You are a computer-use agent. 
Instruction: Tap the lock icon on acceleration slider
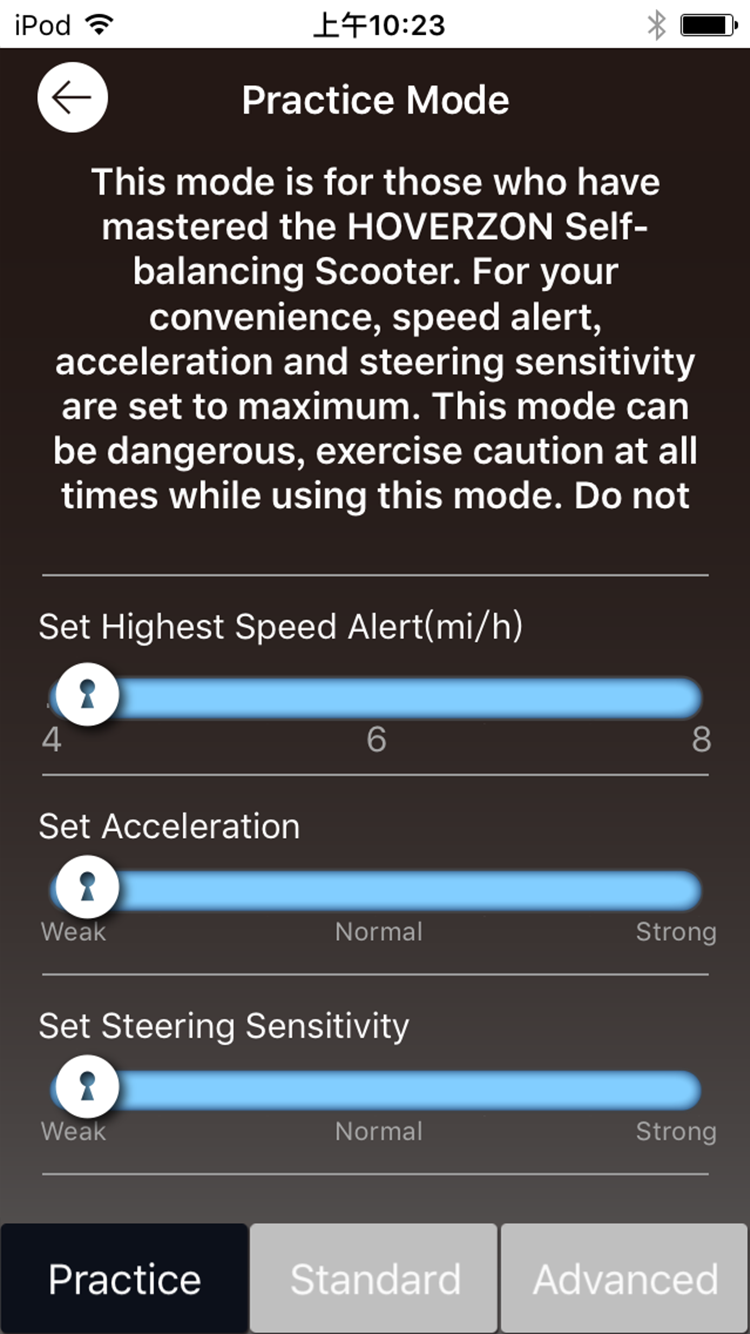[x=85, y=886]
